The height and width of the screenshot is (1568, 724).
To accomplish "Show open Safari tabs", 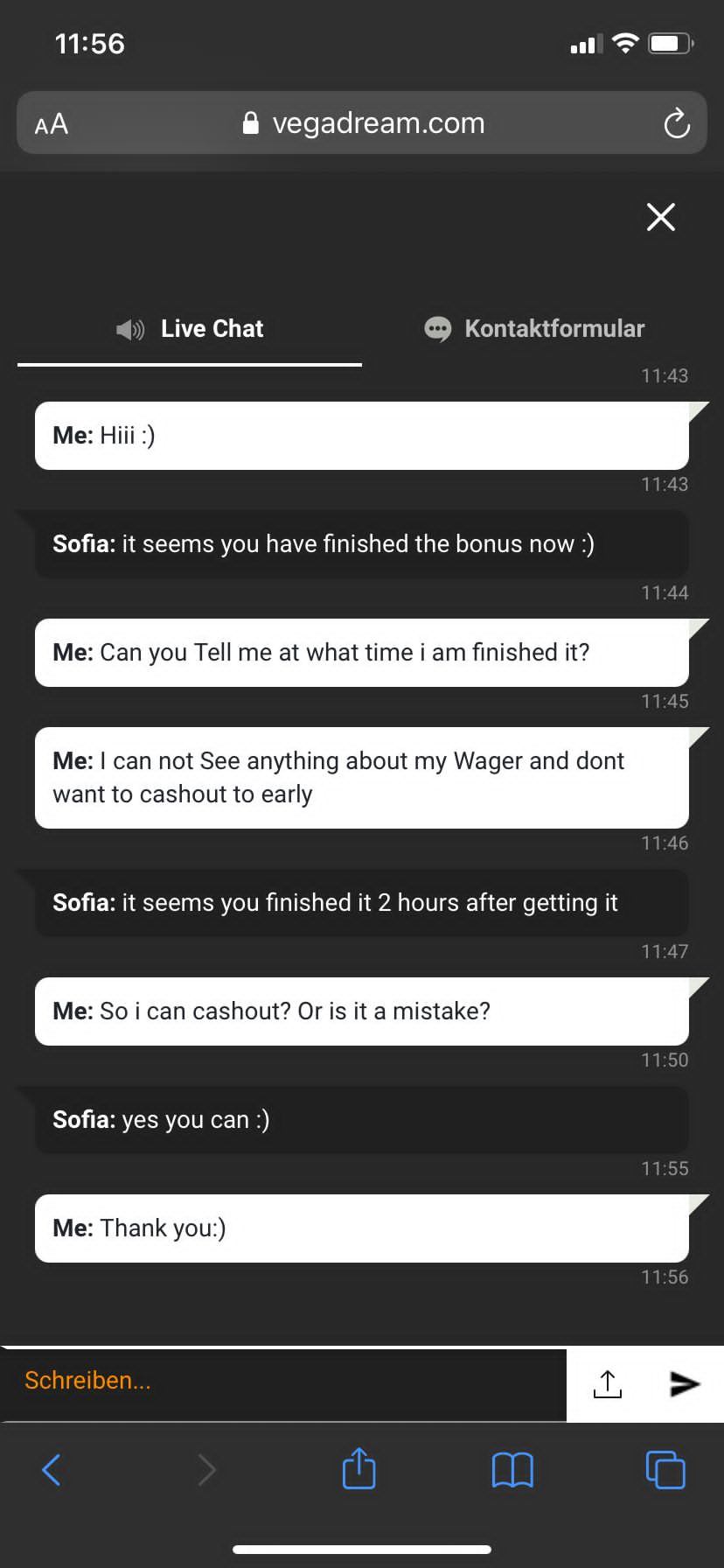I will pos(665,1470).
